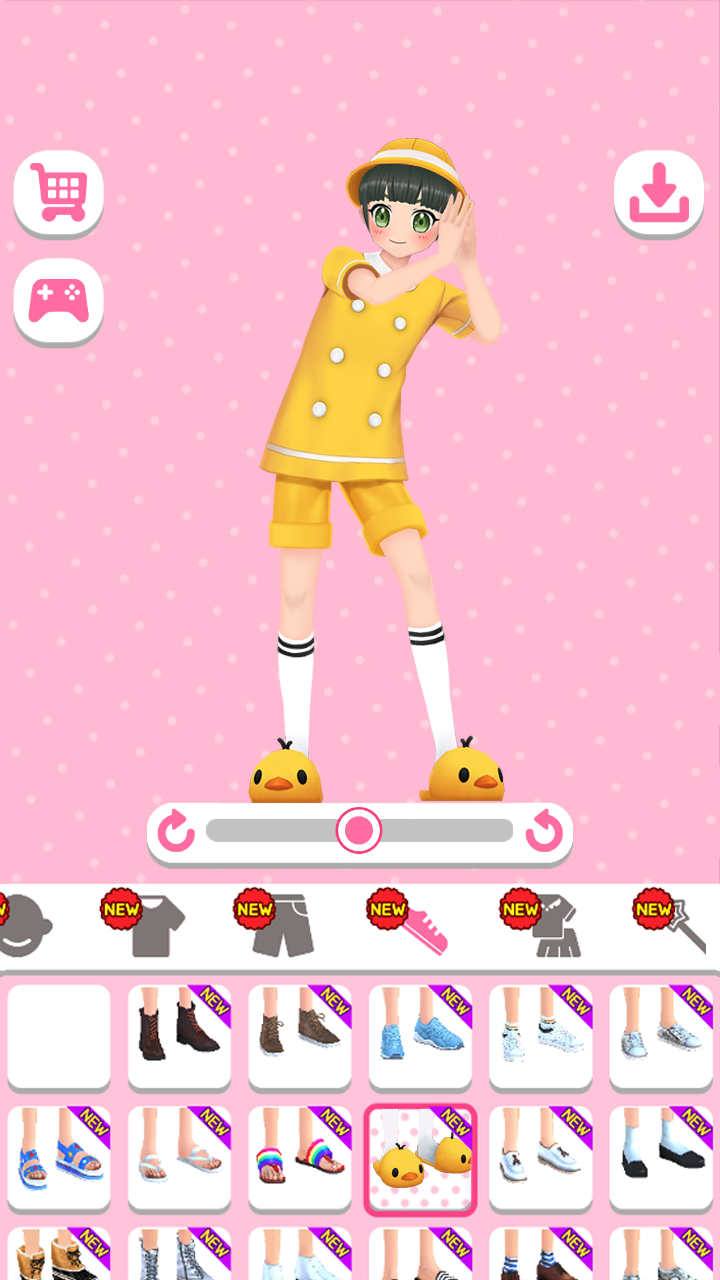Open the shopping cart
This screenshot has width=720, height=1280.
click(x=57, y=192)
